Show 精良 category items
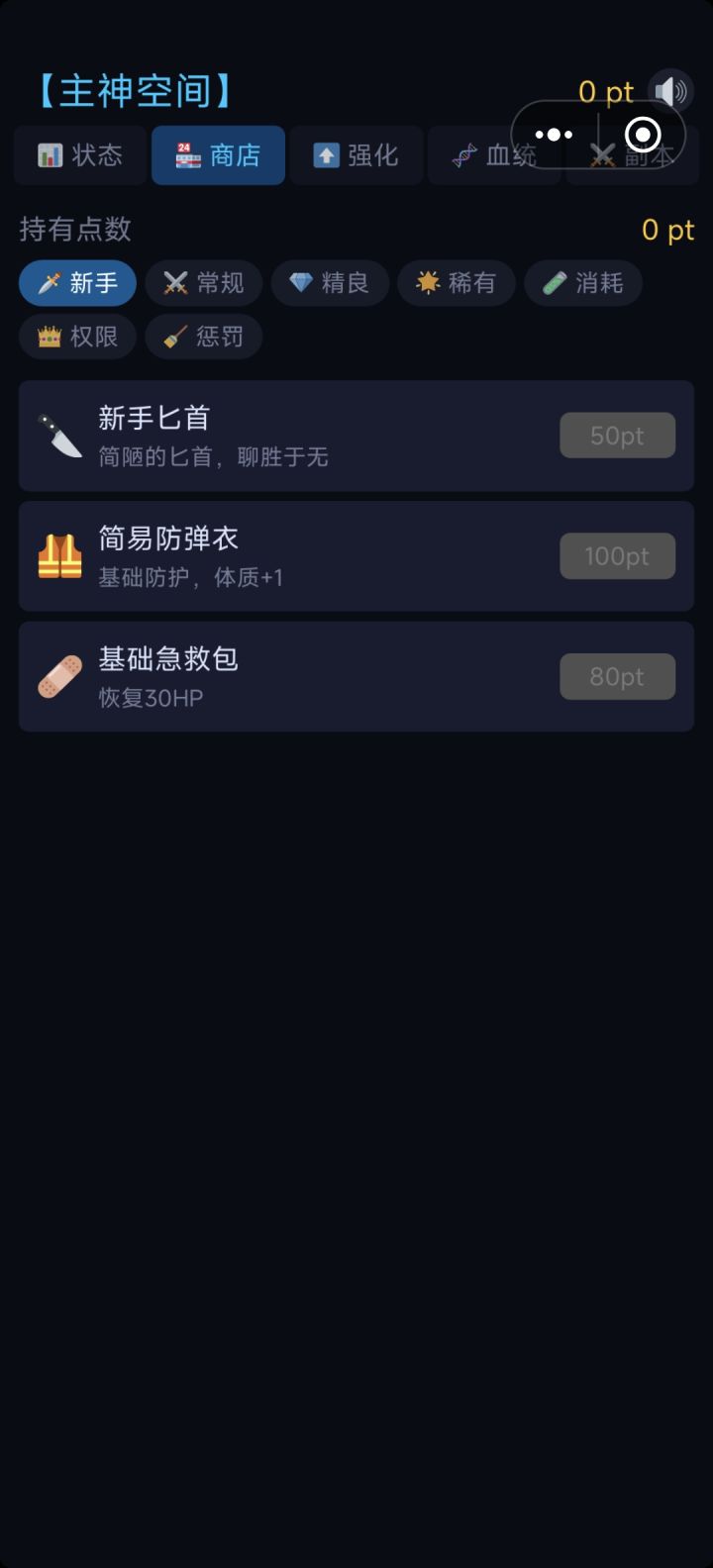Image resolution: width=713 pixels, height=1568 pixels. [329, 283]
